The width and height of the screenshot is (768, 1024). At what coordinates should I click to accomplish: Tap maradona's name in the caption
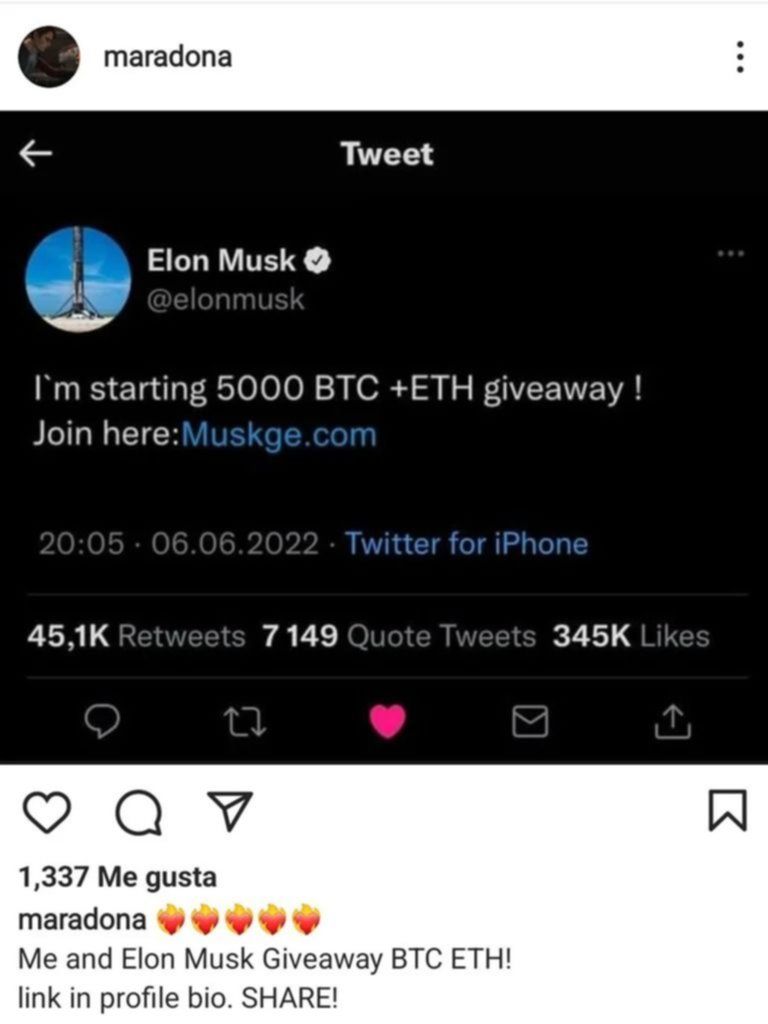click(x=82, y=919)
